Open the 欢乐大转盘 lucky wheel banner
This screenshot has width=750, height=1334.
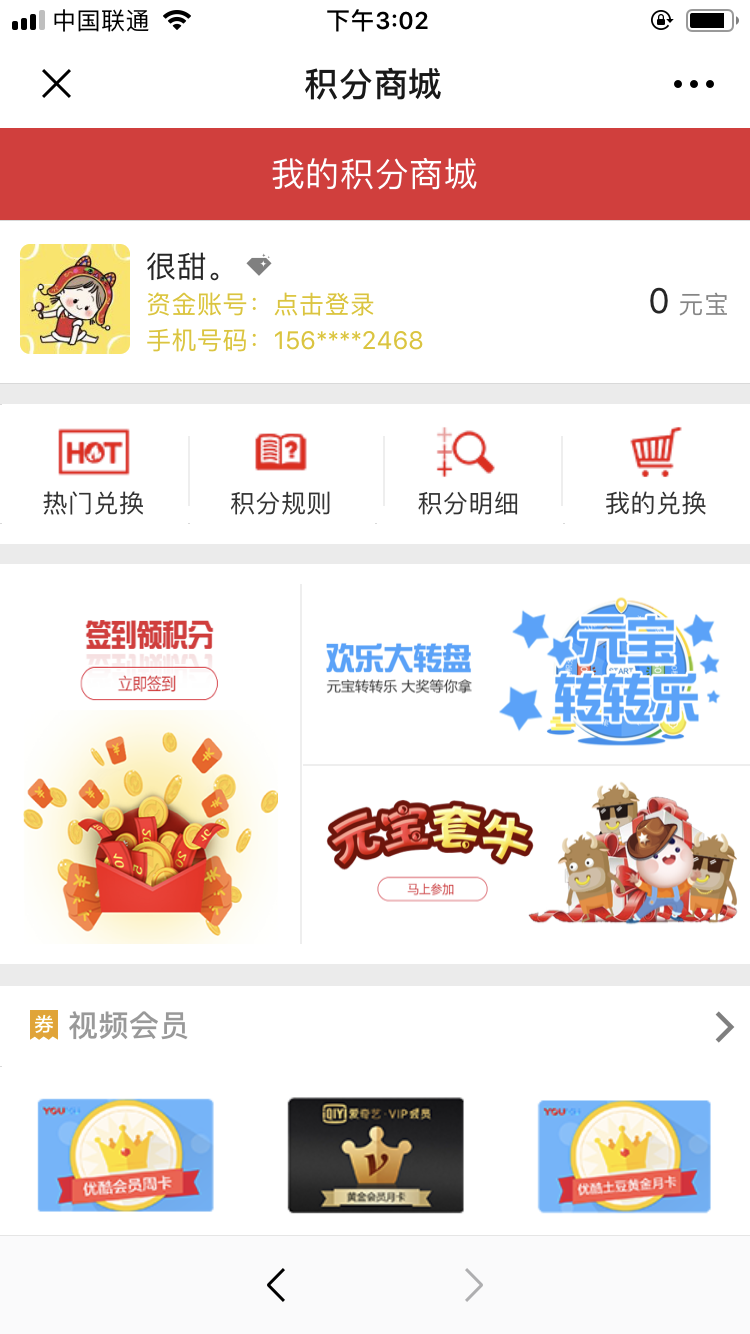(525, 665)
